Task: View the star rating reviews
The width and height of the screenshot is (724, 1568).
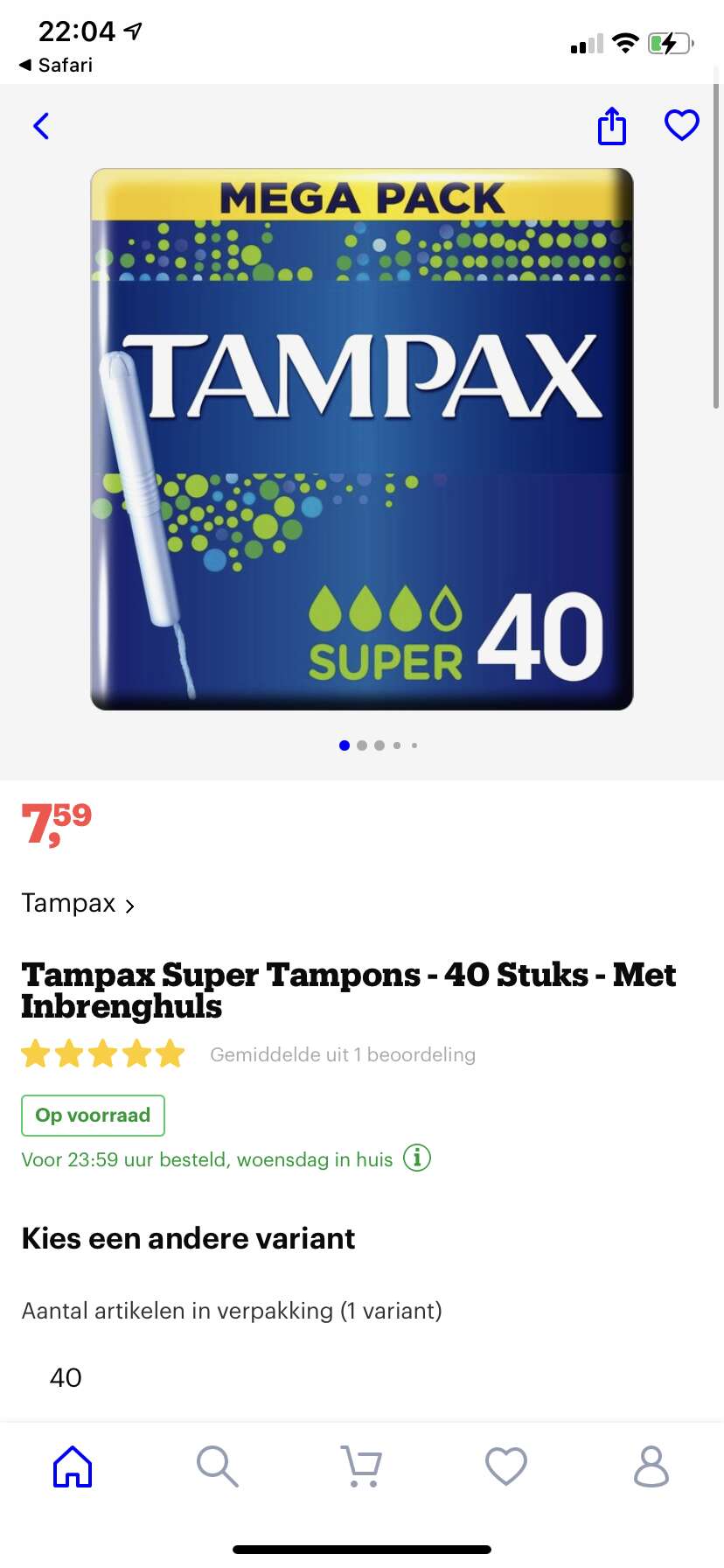Action: pyautogui.click(x=103, y=1053)
